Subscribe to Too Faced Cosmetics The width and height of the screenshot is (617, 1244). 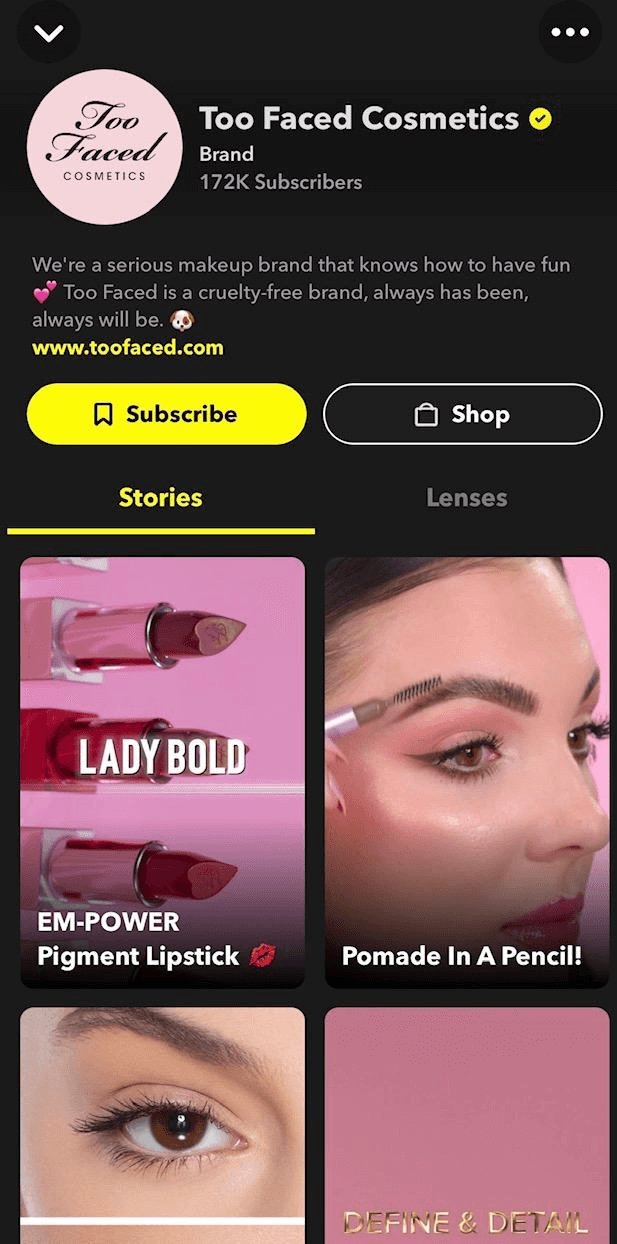click(166, 414)
